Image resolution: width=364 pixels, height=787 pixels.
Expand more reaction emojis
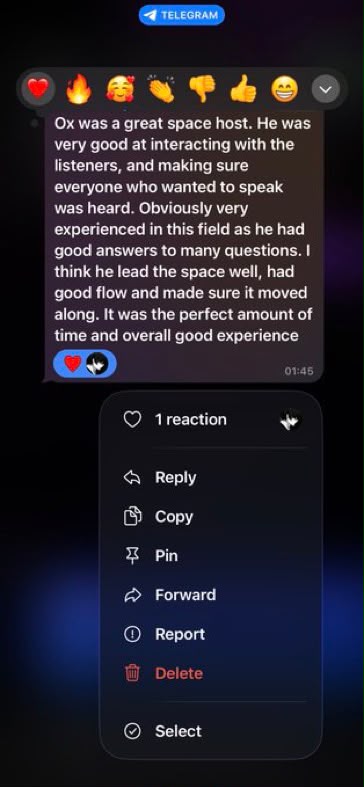pyautogui.click(x=326, y=90)
